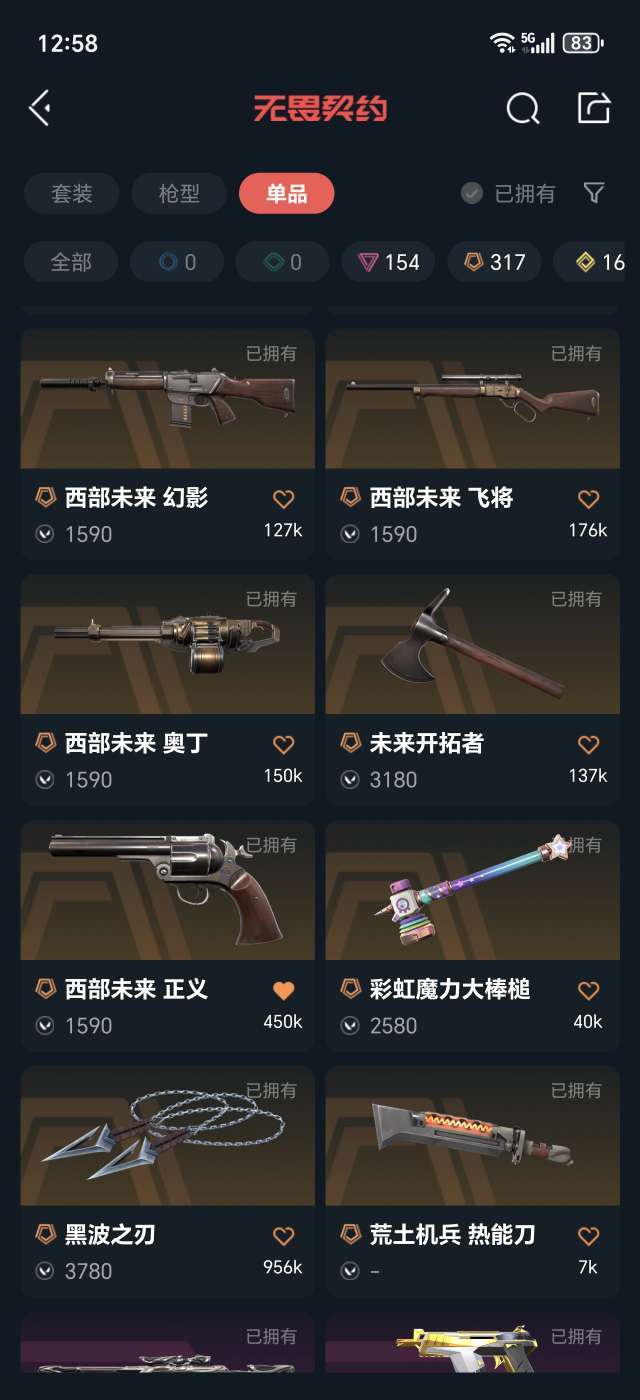
Task: Like the 未来开拓者 axe
Action: point(588,745)
